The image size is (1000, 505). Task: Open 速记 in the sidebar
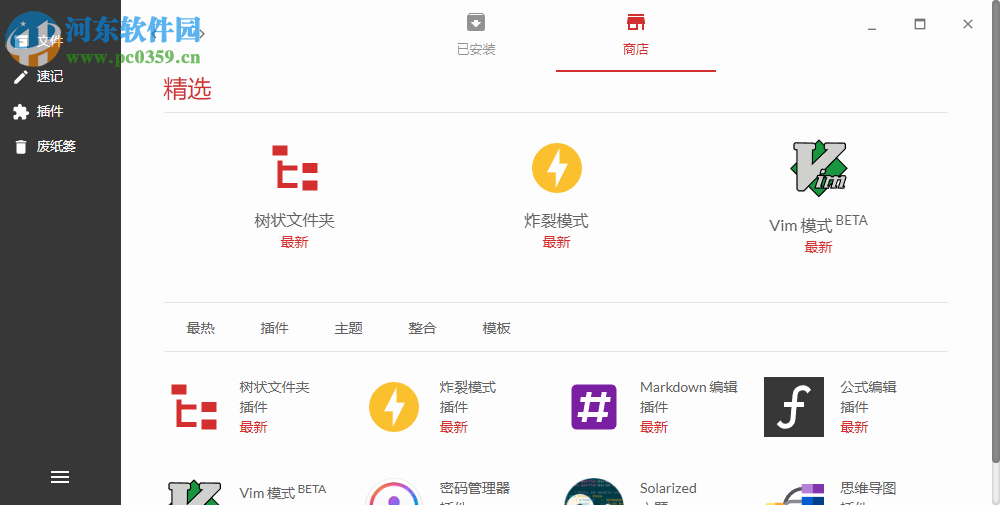point(49,76)
